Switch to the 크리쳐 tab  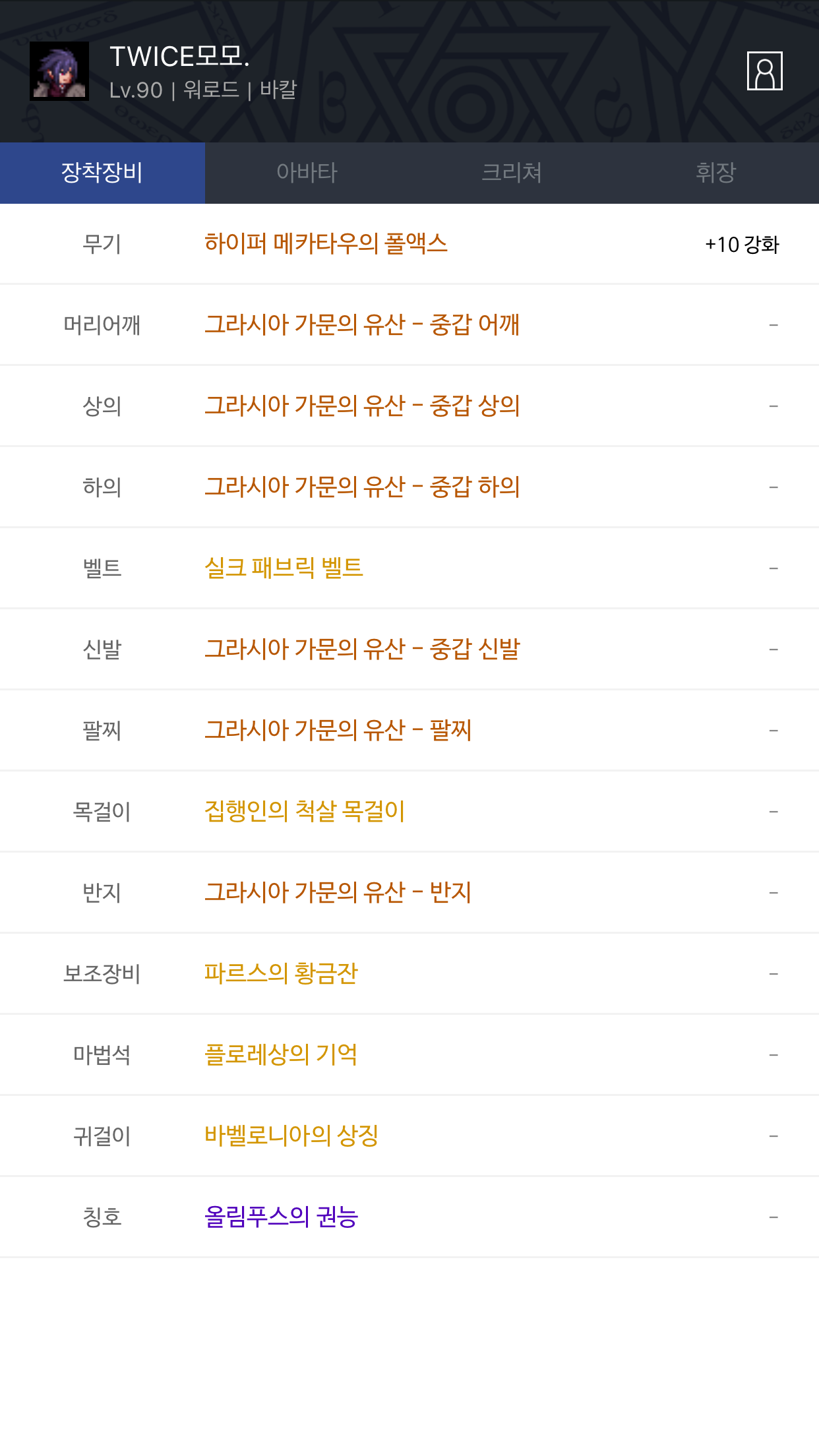[x=512, y=173]
